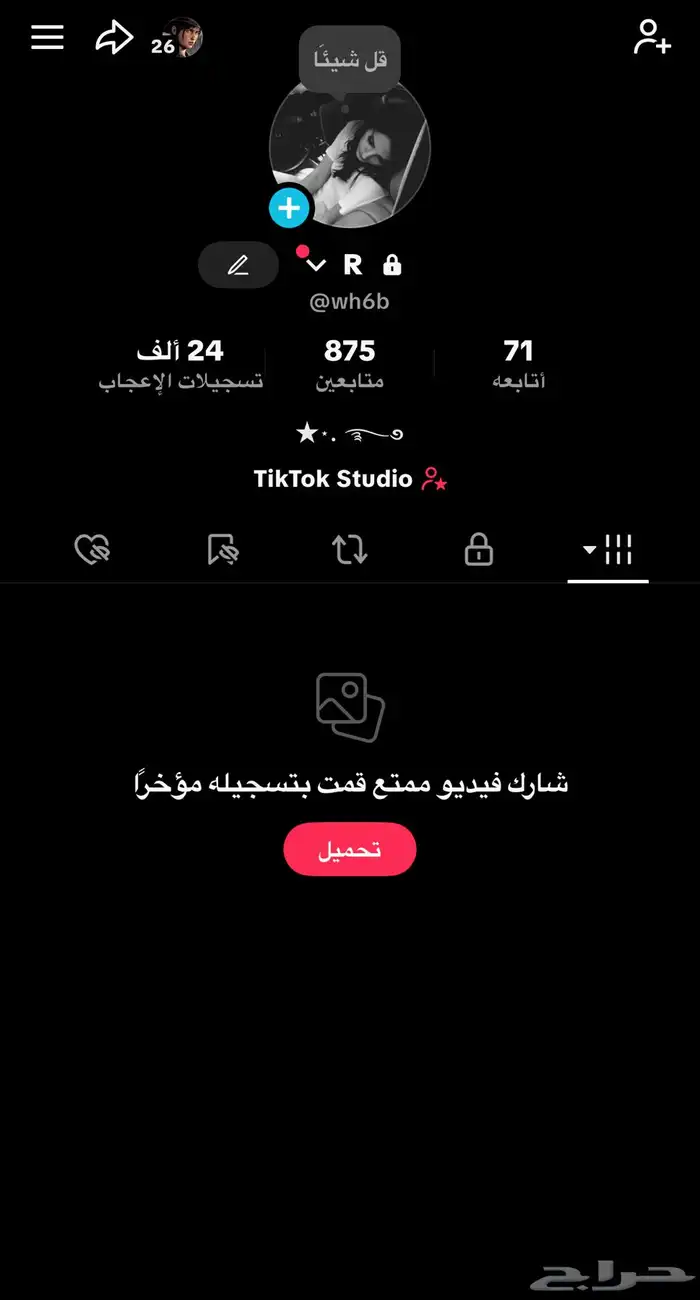The image size is (700, 1300).
Task: Open TikTok Studio
Action: click(349, 479)
